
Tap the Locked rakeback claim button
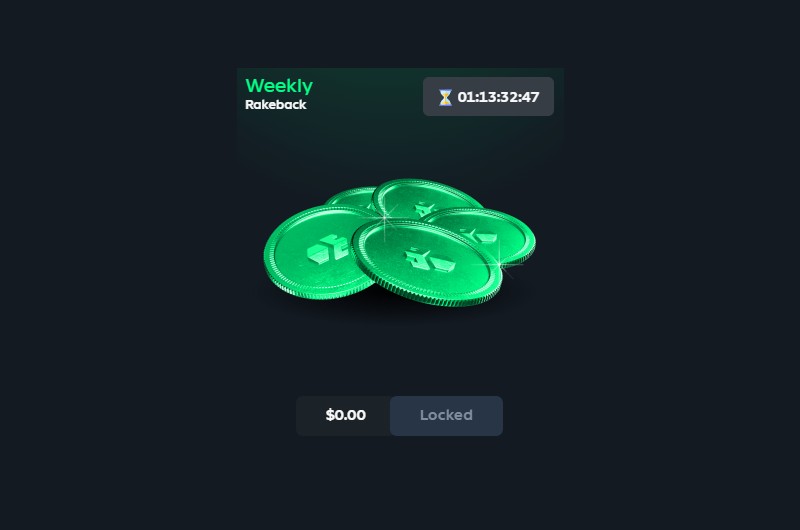coord(446,415)
